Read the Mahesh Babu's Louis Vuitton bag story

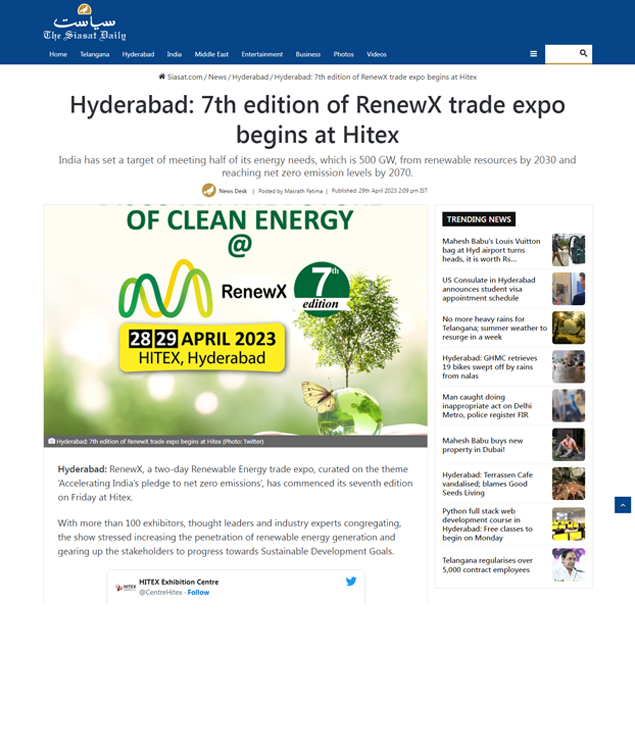click(x=494, y=249)
